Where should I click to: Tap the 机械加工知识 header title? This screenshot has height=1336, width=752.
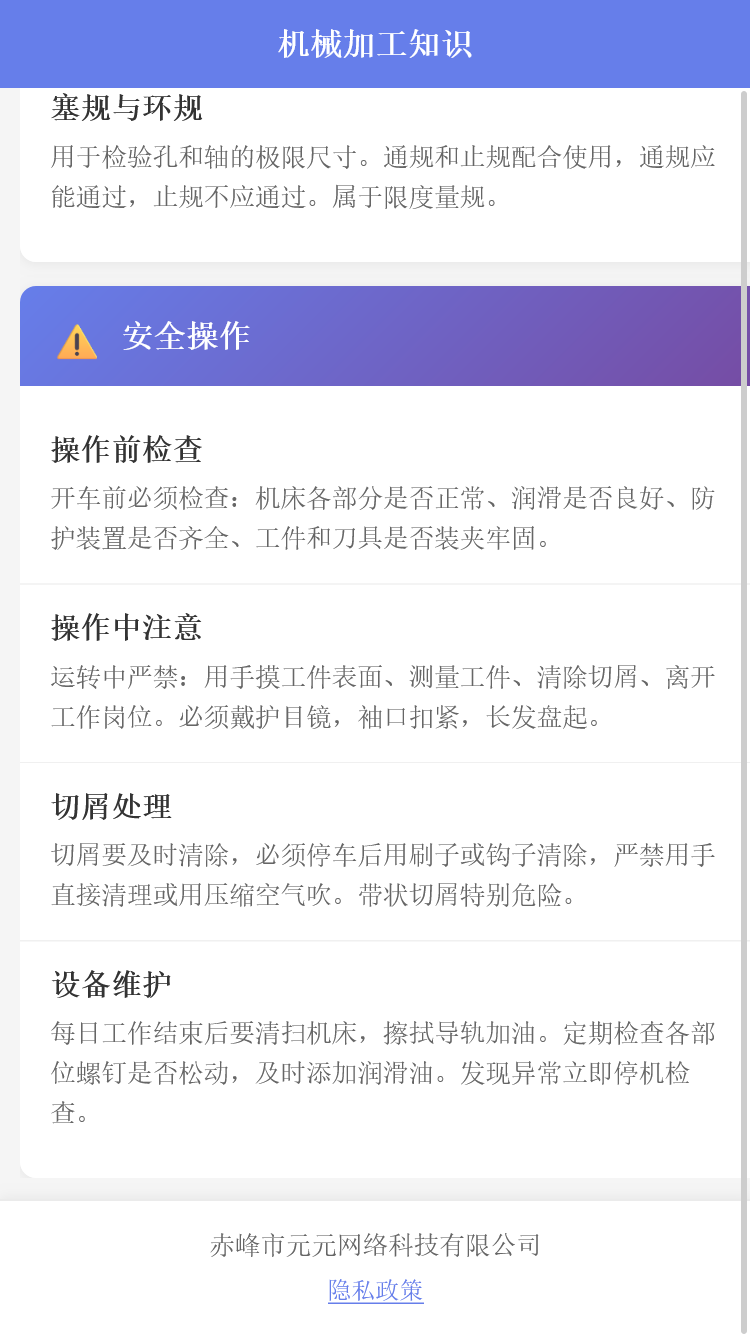tap(376, 44)
